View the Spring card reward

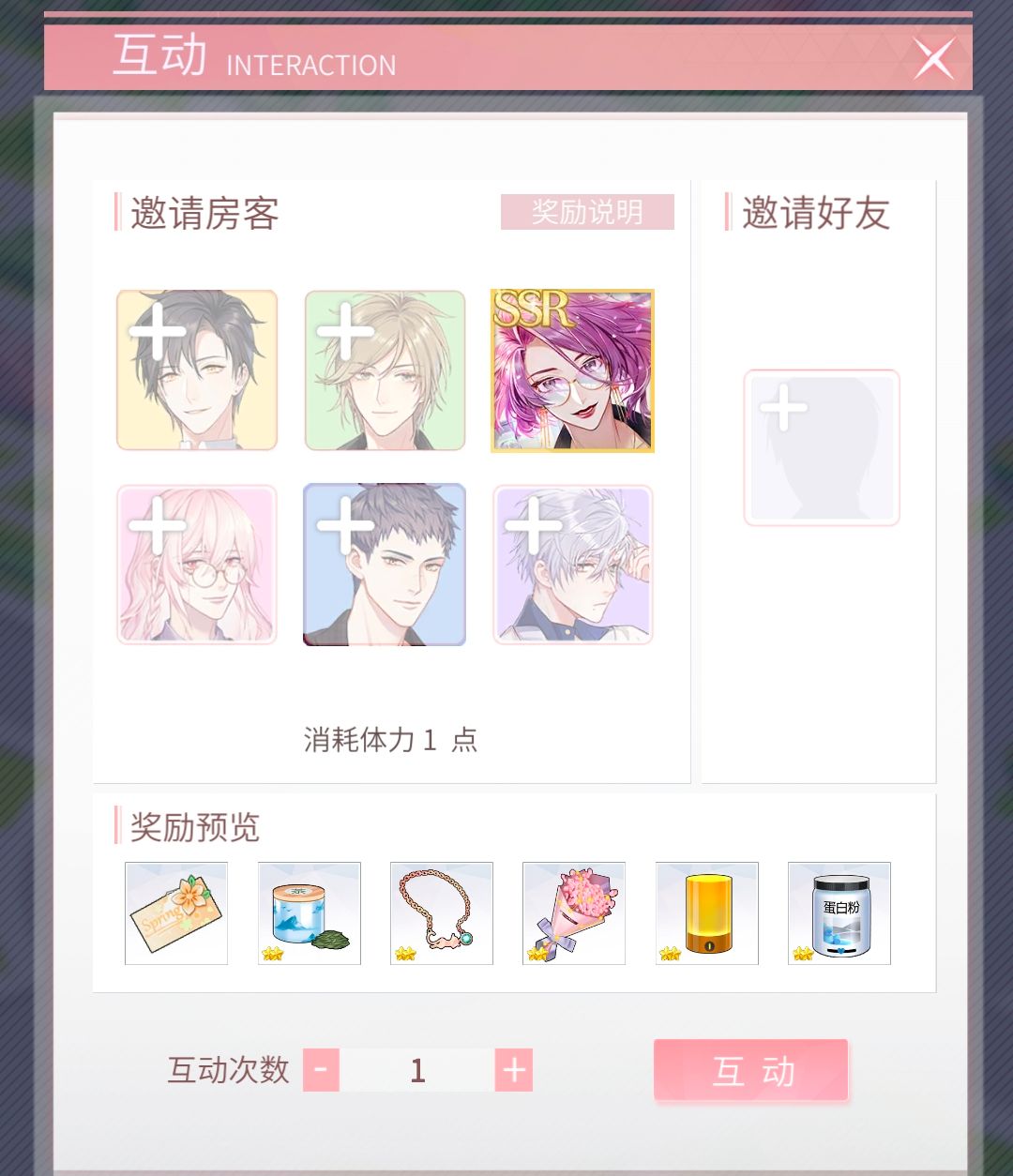176,913
